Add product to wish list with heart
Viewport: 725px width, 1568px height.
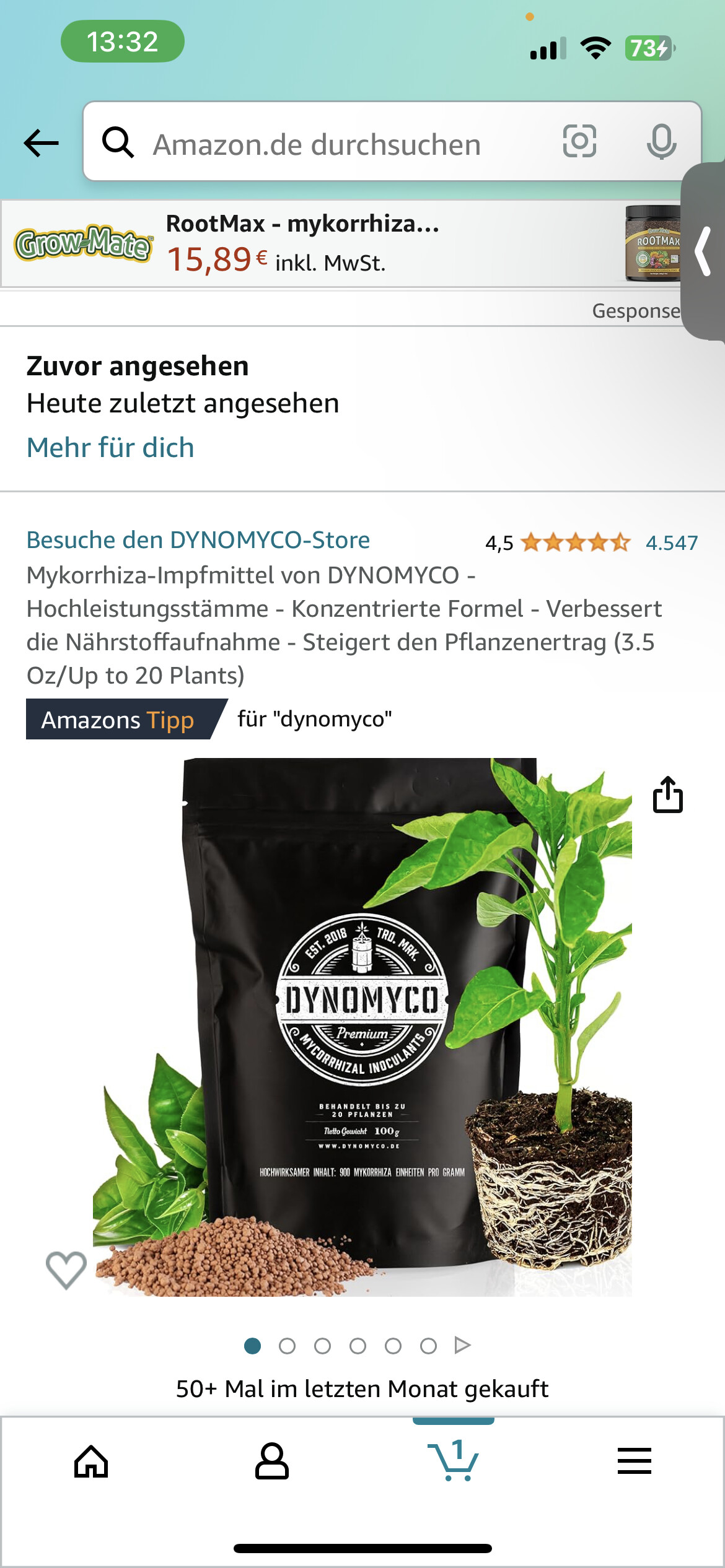pos(66,1270)
